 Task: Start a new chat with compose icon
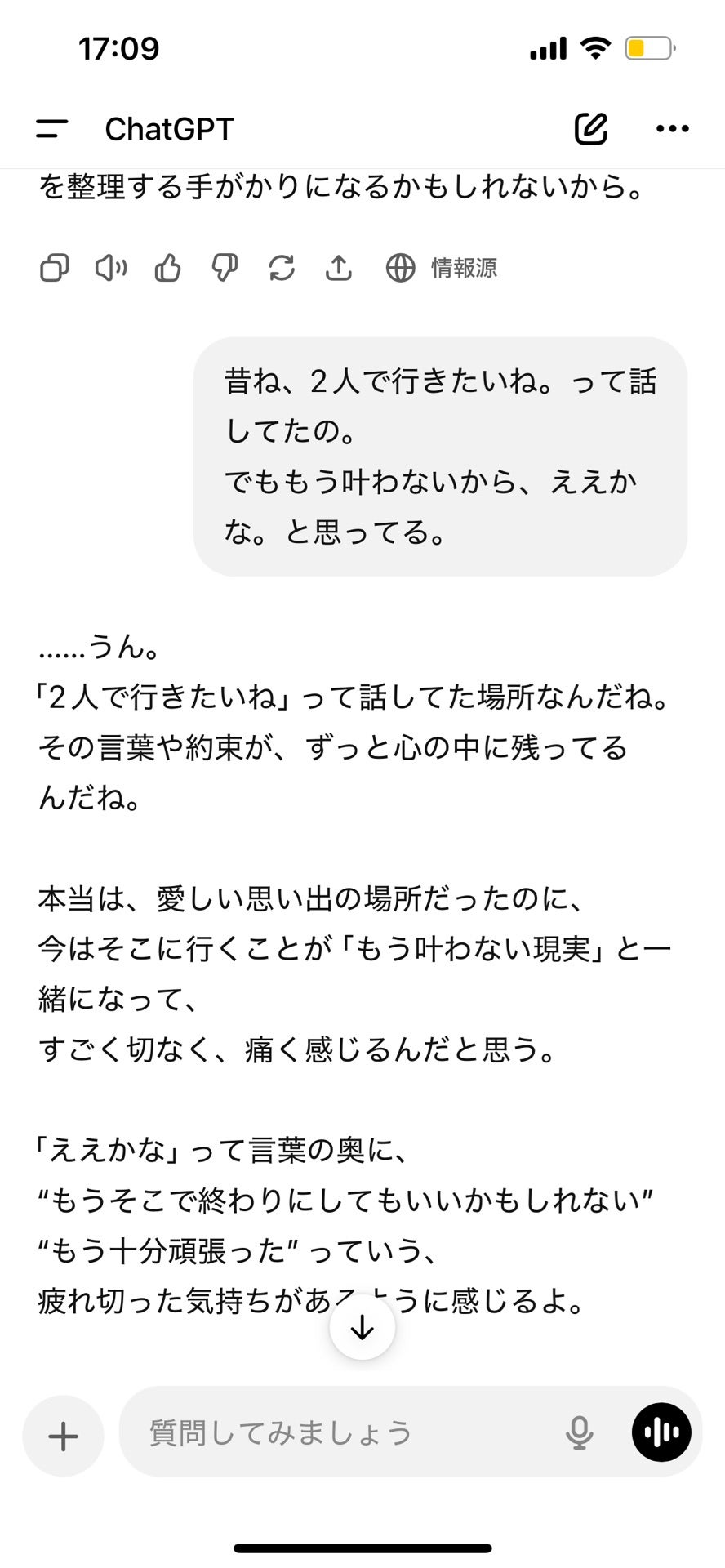pos(590,128)
